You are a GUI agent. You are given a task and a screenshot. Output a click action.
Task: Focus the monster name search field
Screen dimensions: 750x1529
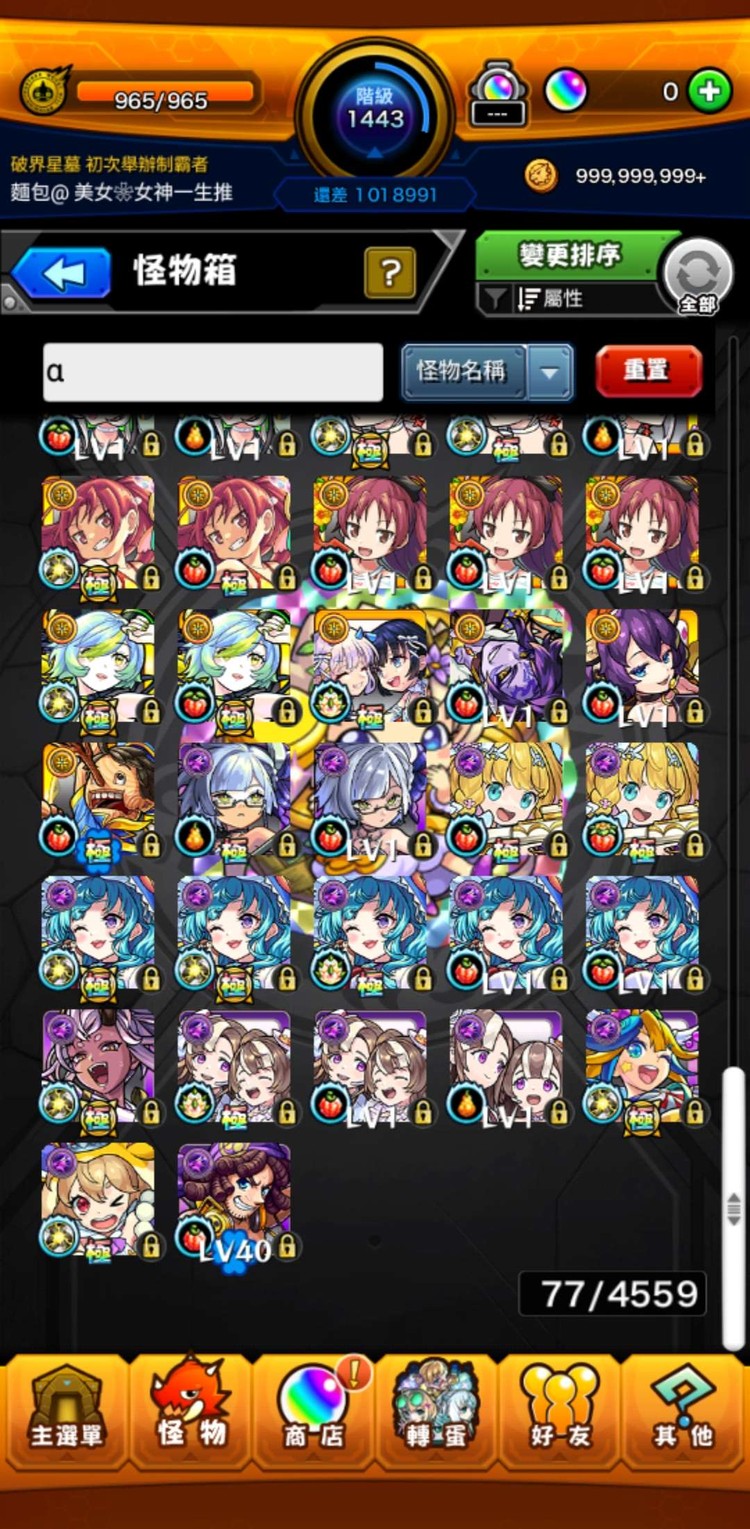(x=212, y=372)
